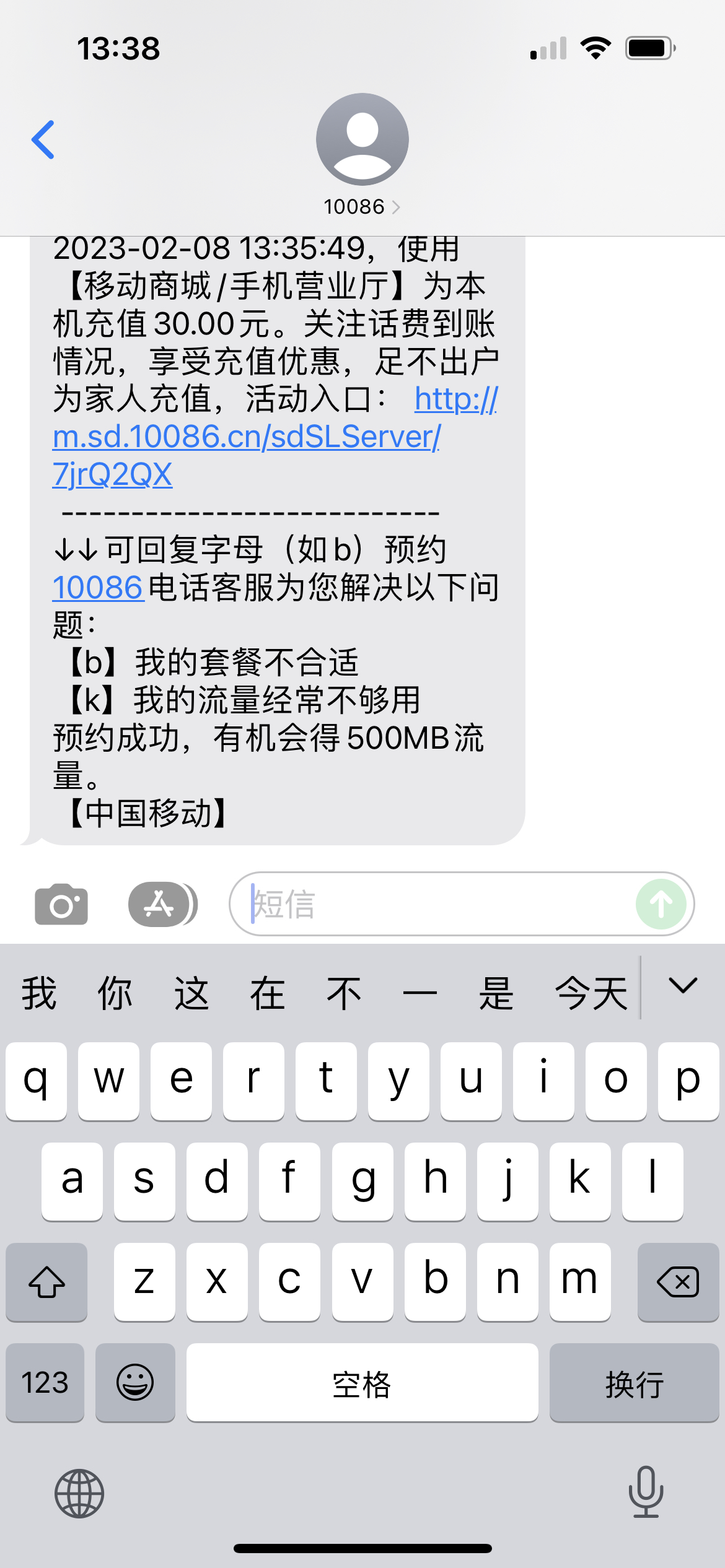This screenshot has height=1568, width=725.
Task: Go back to the message list
Action: point(43,140)
